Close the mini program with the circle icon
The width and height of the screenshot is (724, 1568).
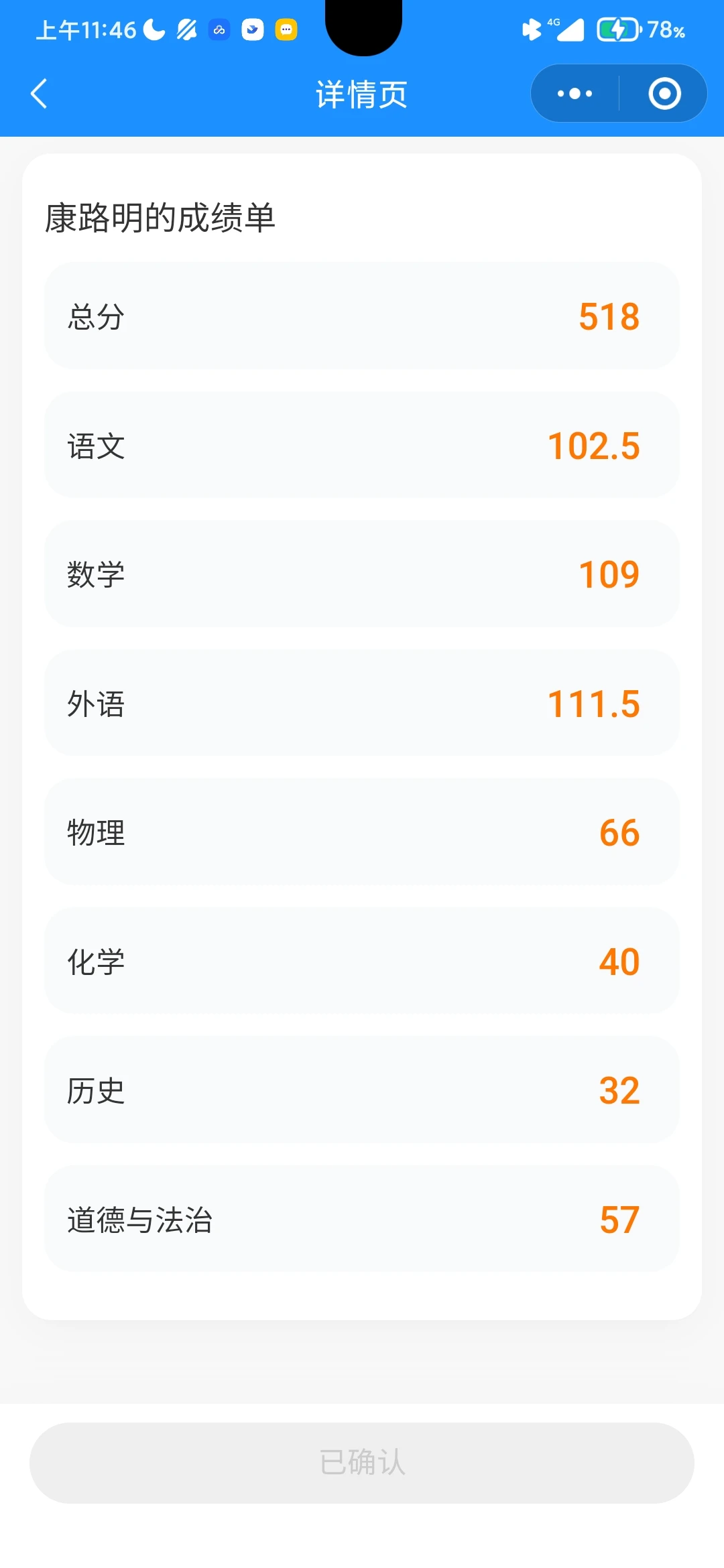pyautogui.click(x=664, y=93)
